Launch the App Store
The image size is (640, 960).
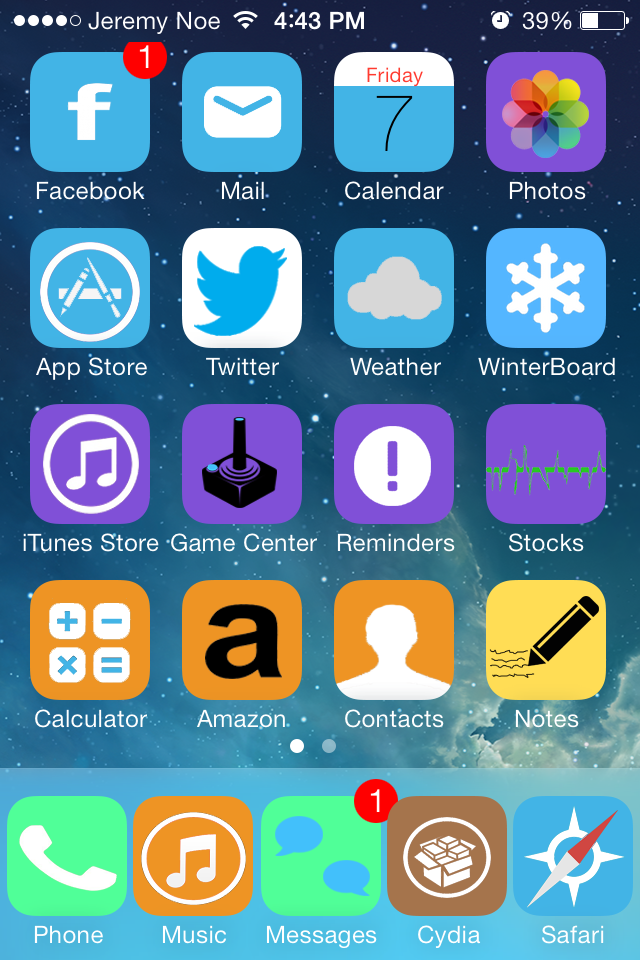(x=90, y=288)
